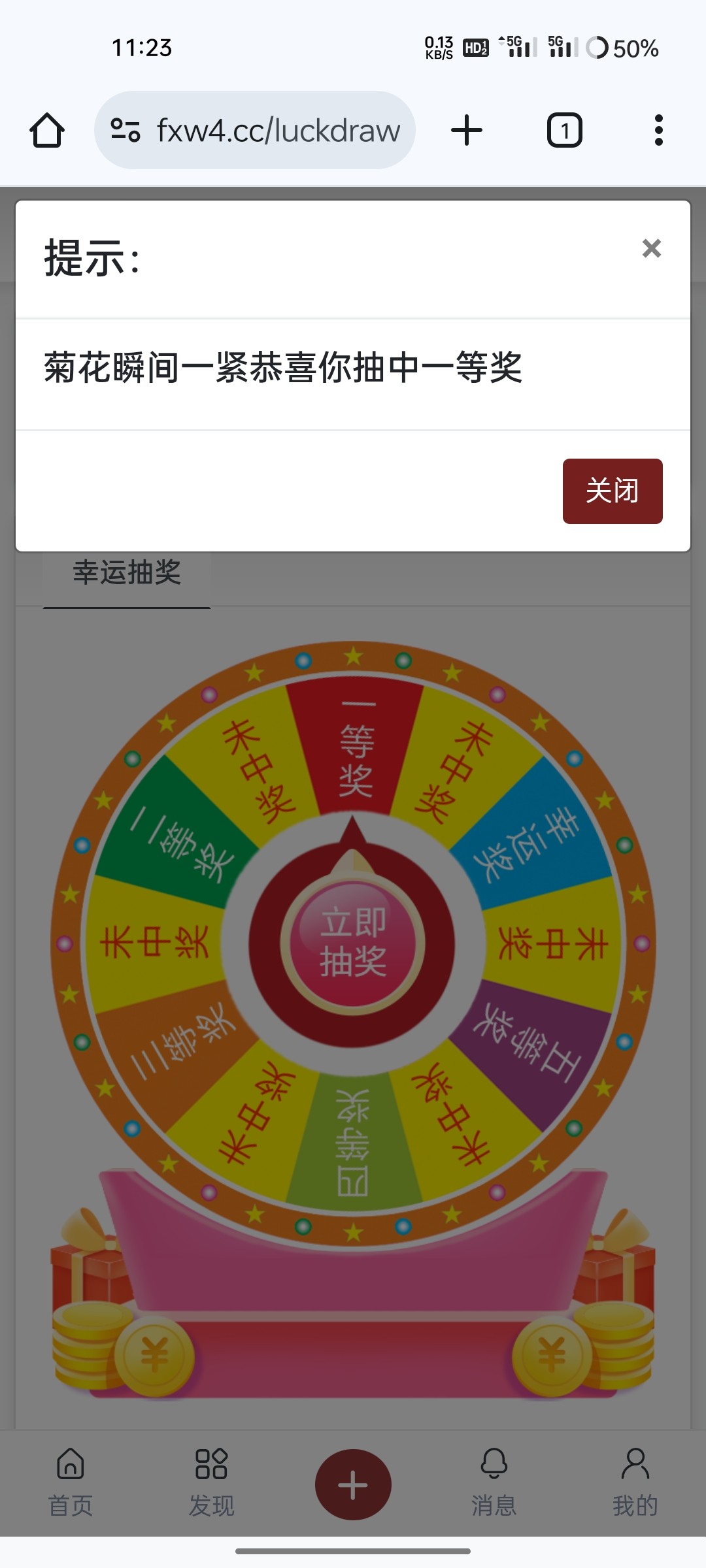The image size is (706, 1568).
Task: Open the browser three-dot overflow menu
Action: 659,129
